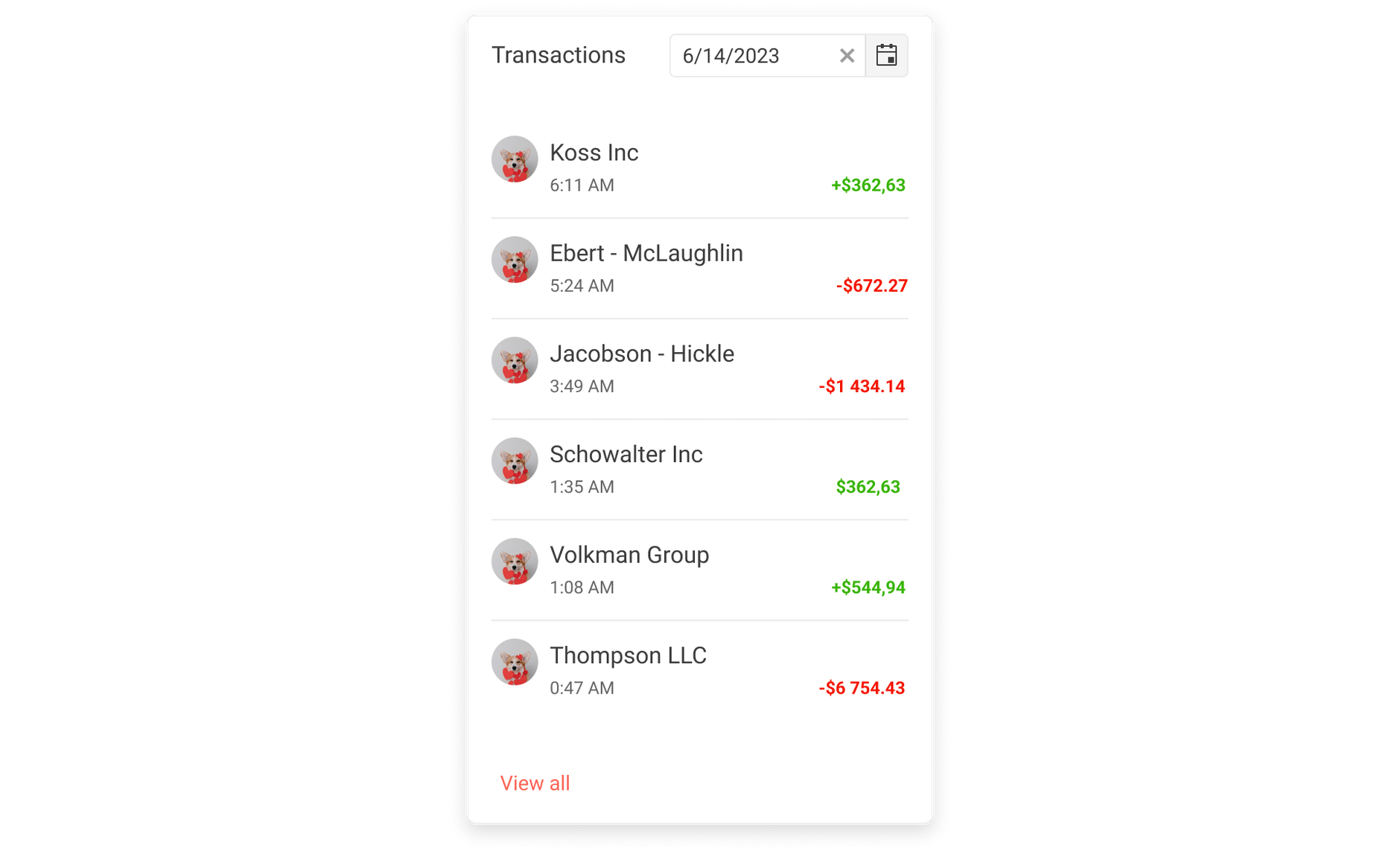The height and width of the screenshot is (853, 1400).
Task: Open the Schowalter Inc transaction
Action: [699, 469]
